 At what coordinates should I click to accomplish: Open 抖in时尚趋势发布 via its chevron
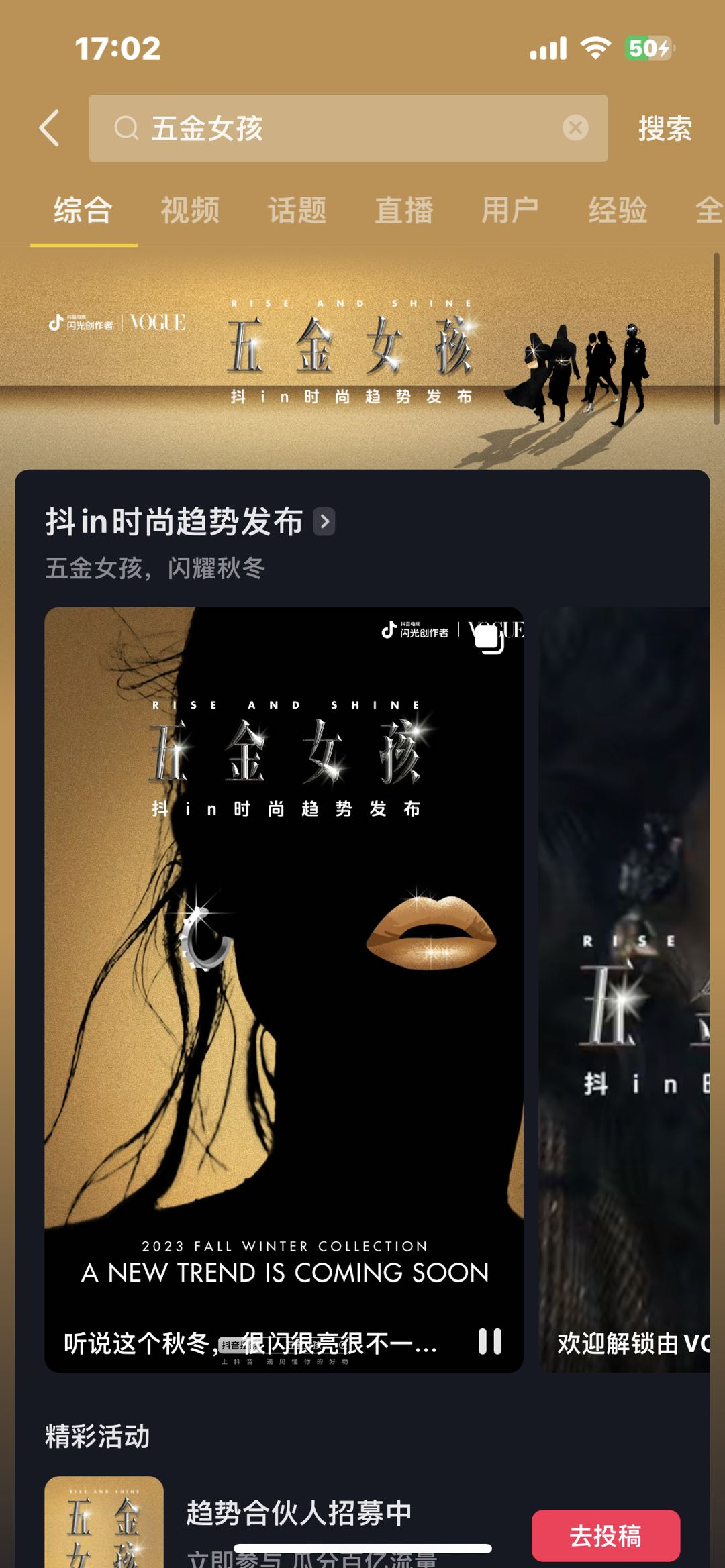click(x=324, y=521)
